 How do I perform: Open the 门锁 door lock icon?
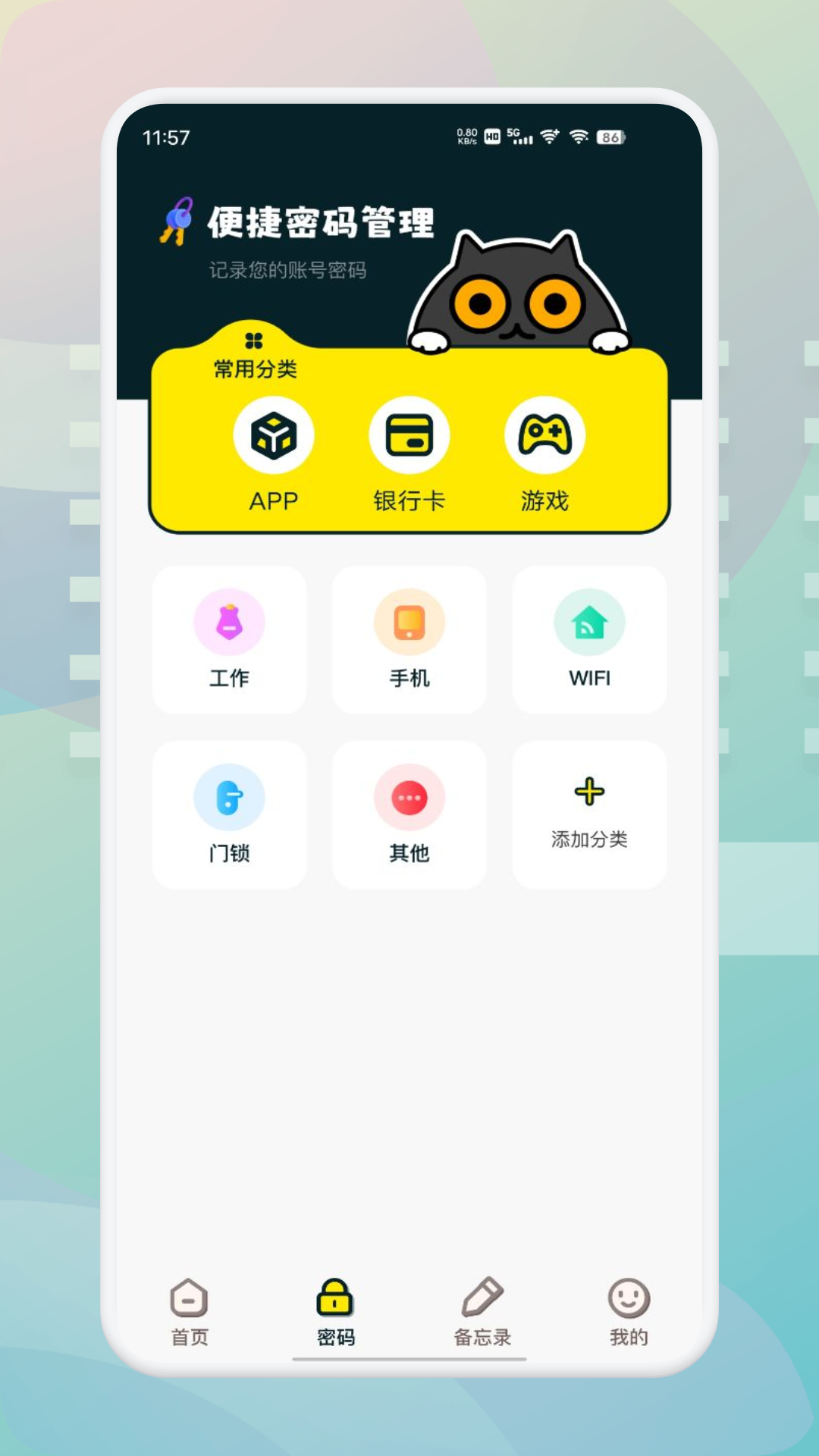(229, 796)
